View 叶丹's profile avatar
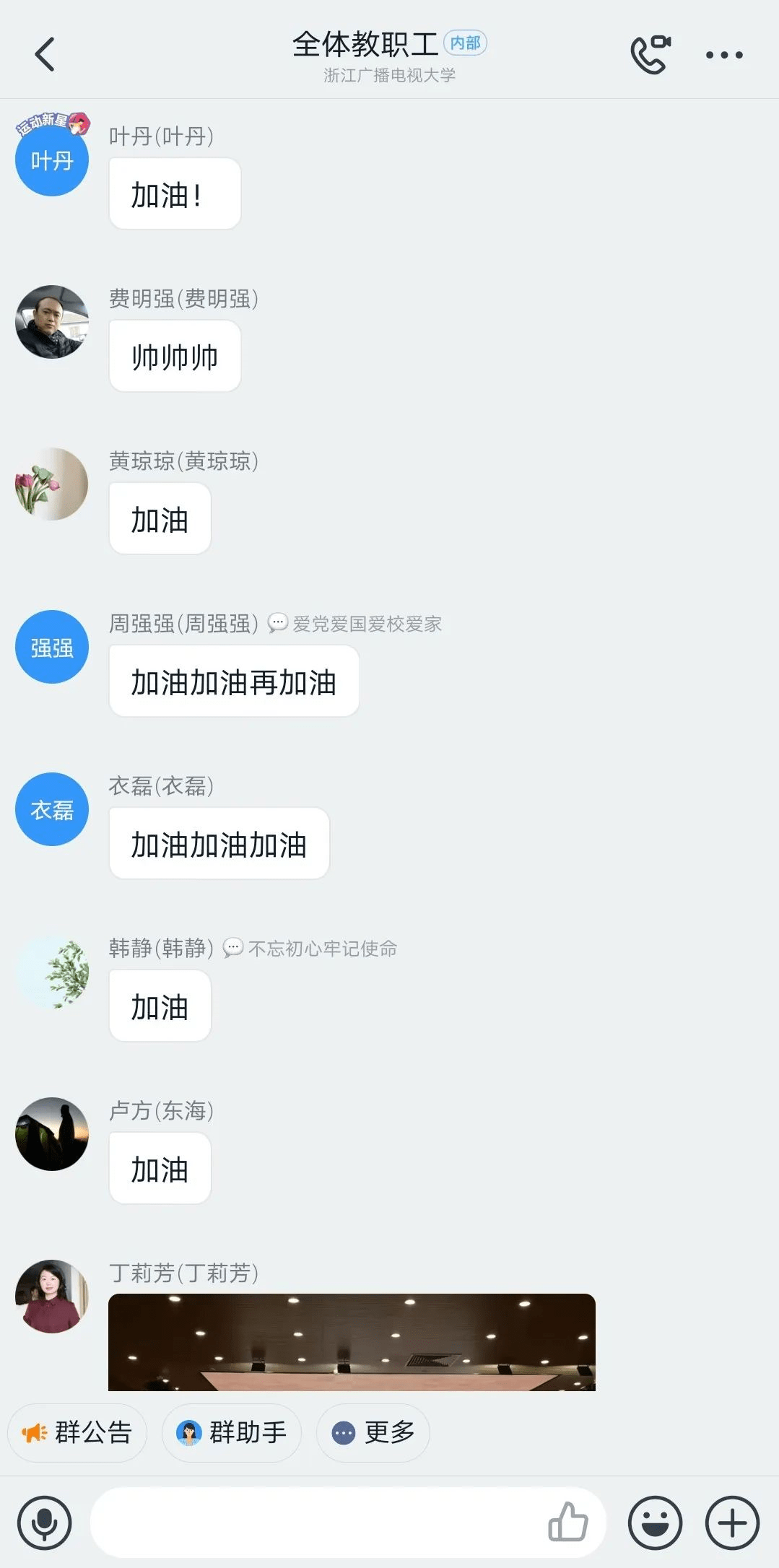Viewport: 779px width, 1568px height. (x=51, y=159)
